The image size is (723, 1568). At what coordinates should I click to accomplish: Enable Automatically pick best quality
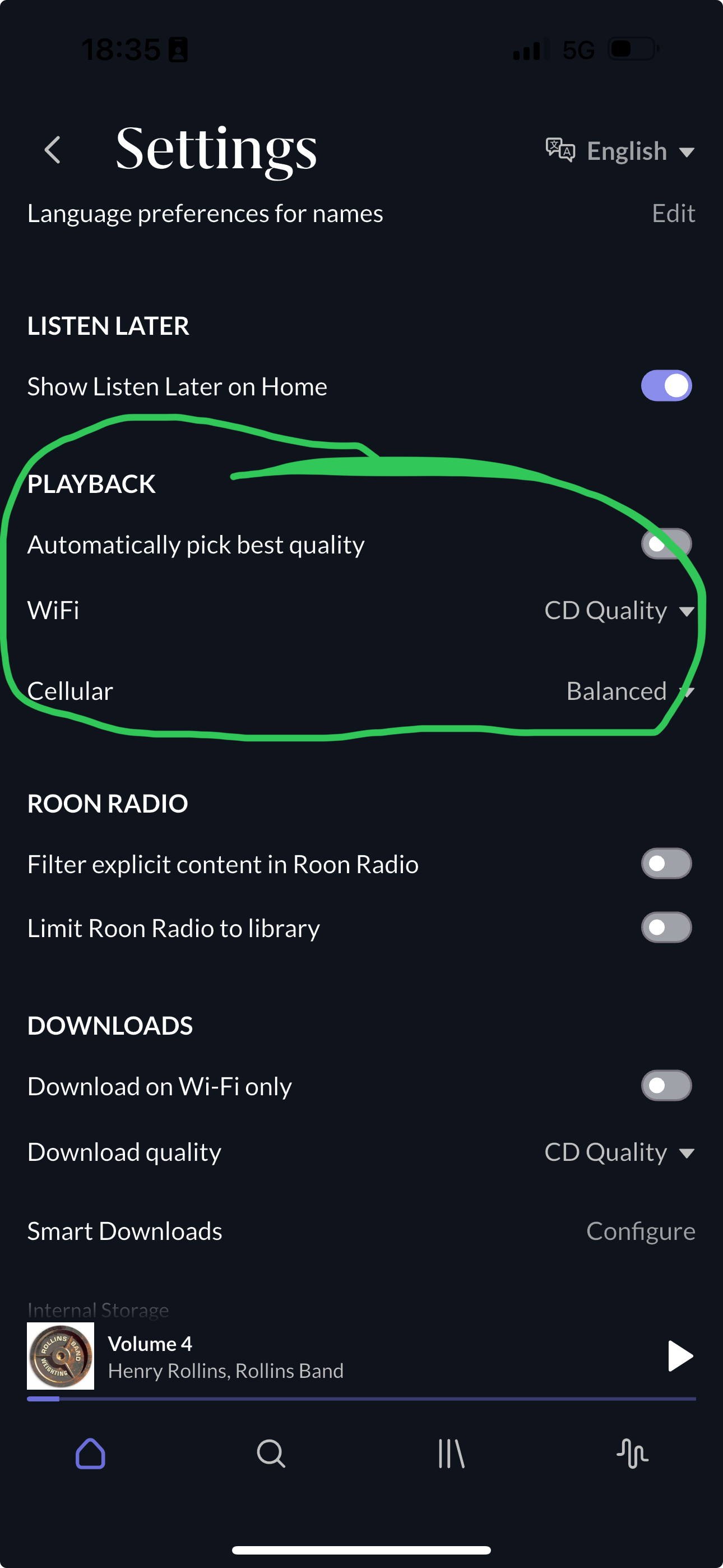click(x=666, y=543)
